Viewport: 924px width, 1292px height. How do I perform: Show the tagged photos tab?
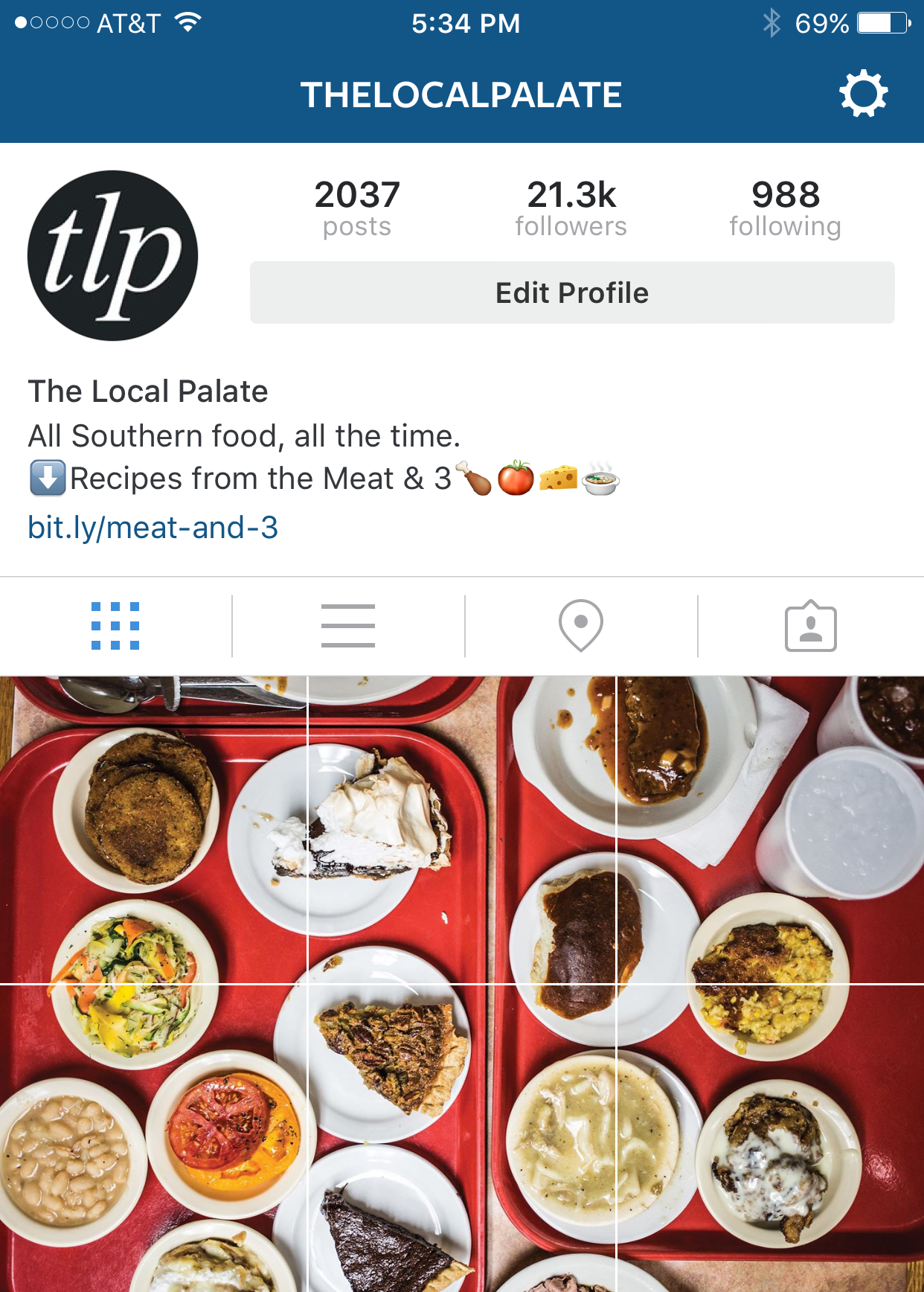810,626
